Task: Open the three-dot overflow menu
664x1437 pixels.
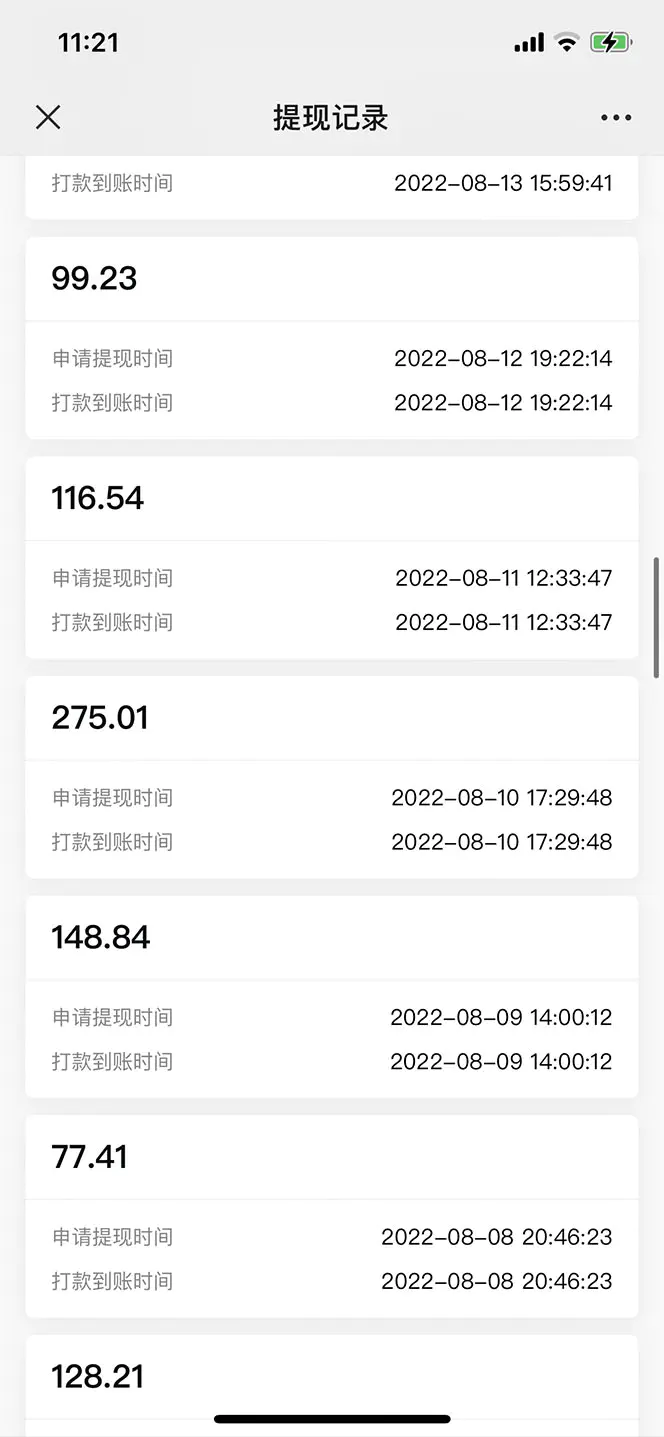Action: pyautogui.click(x=616, y=118)
